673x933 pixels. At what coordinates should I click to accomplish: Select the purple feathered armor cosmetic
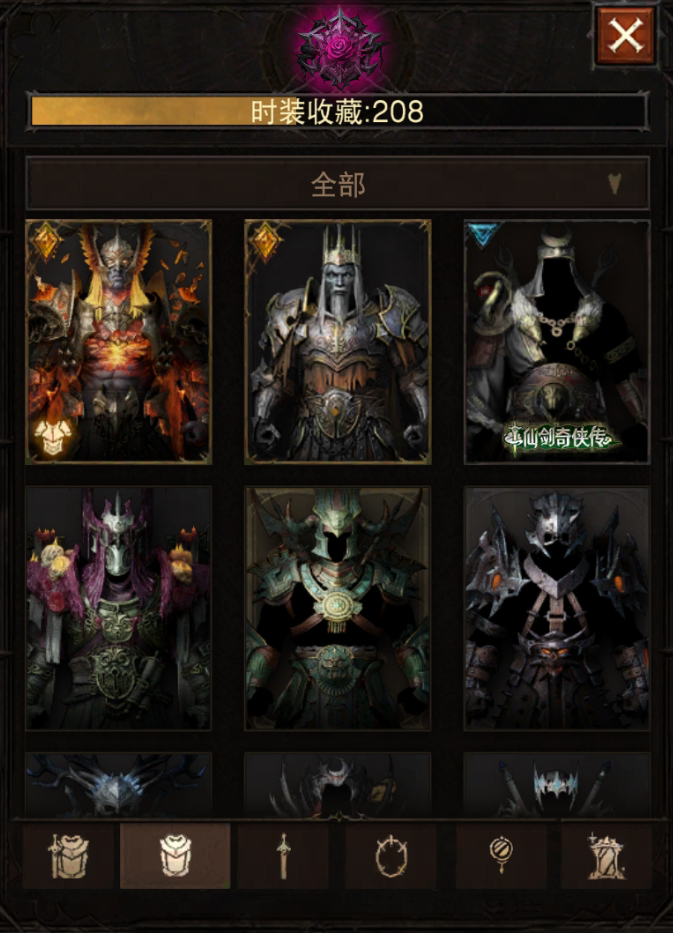coord(118,608)
